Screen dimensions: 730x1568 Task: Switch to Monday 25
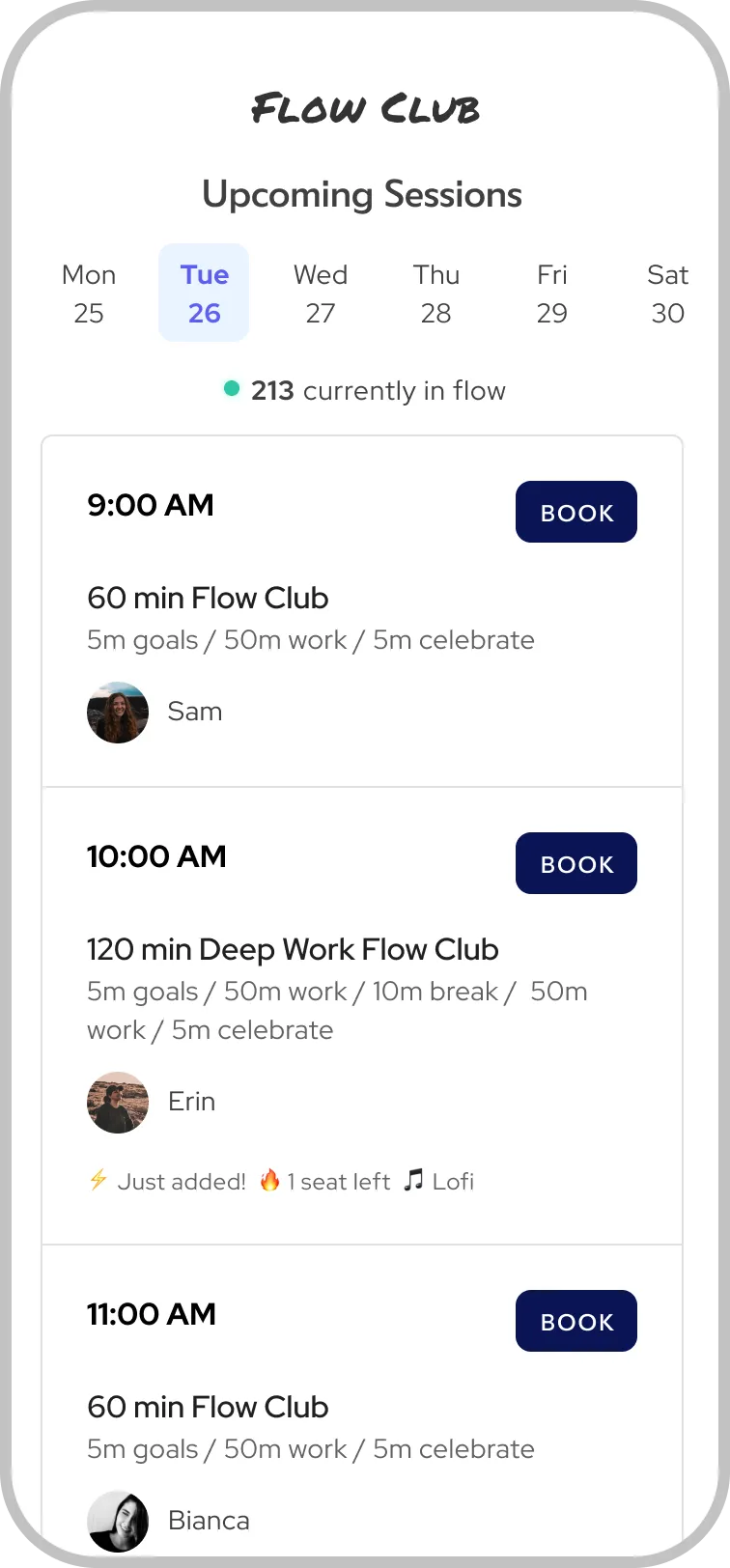89,293
